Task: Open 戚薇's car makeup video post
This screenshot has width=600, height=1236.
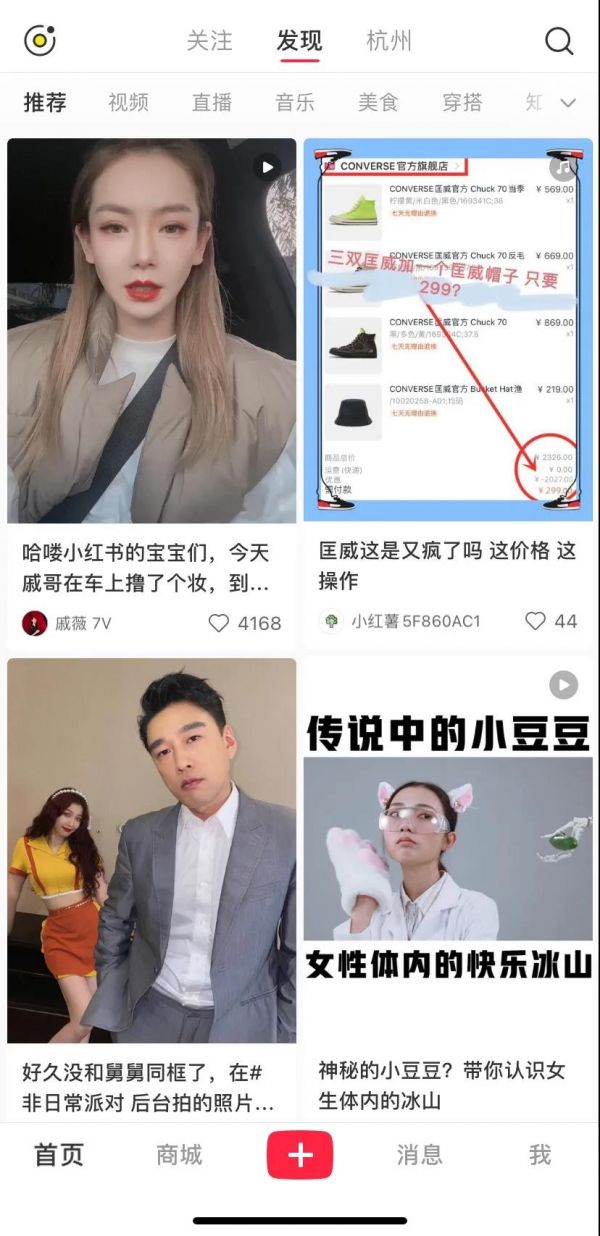Action: 152,330
